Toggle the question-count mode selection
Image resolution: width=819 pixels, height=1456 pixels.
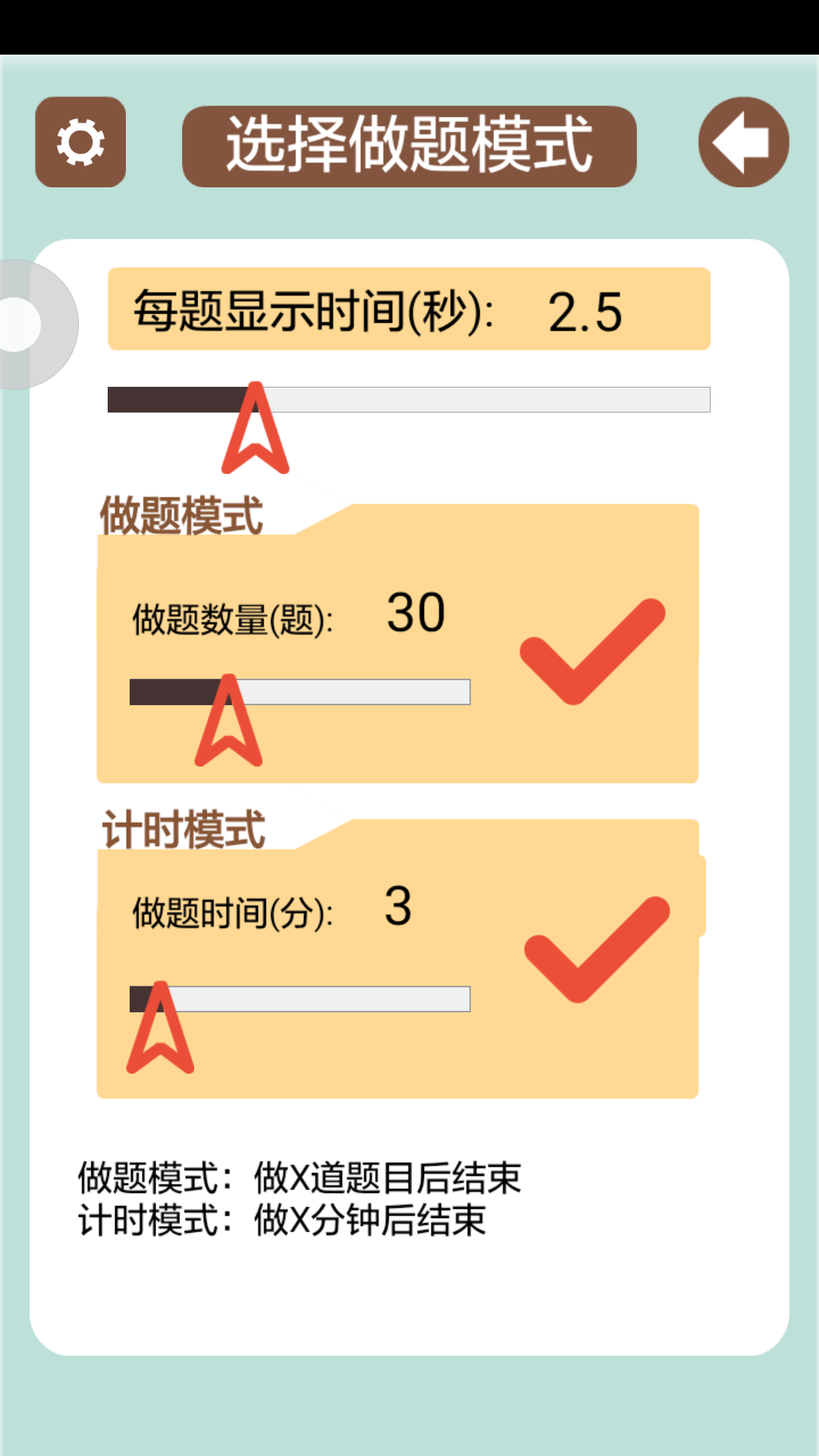pos(593,652)
